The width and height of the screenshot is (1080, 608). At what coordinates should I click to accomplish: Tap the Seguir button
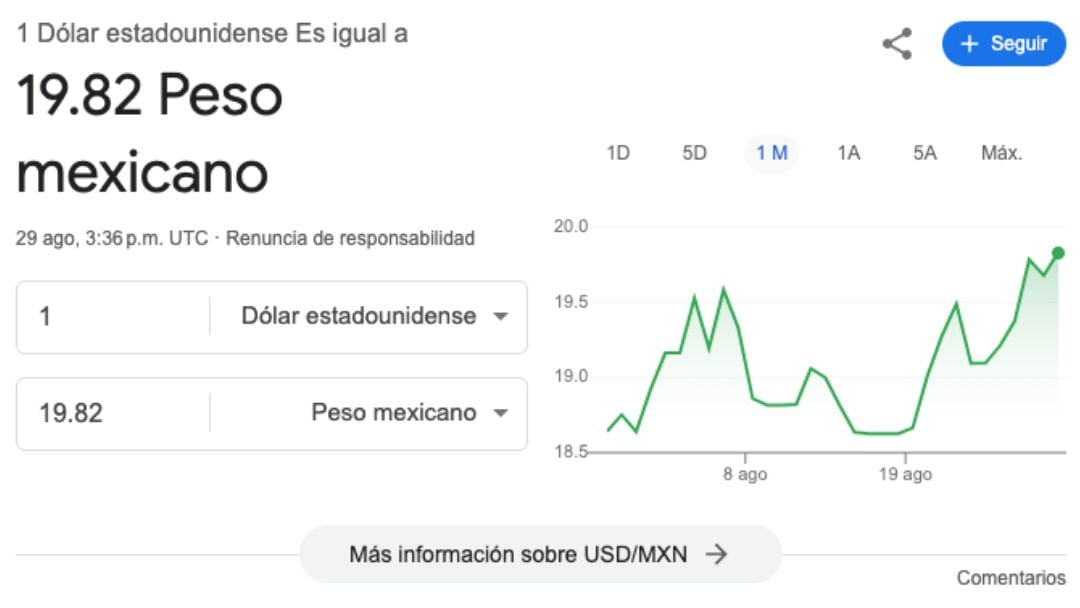click(1004, 44)
